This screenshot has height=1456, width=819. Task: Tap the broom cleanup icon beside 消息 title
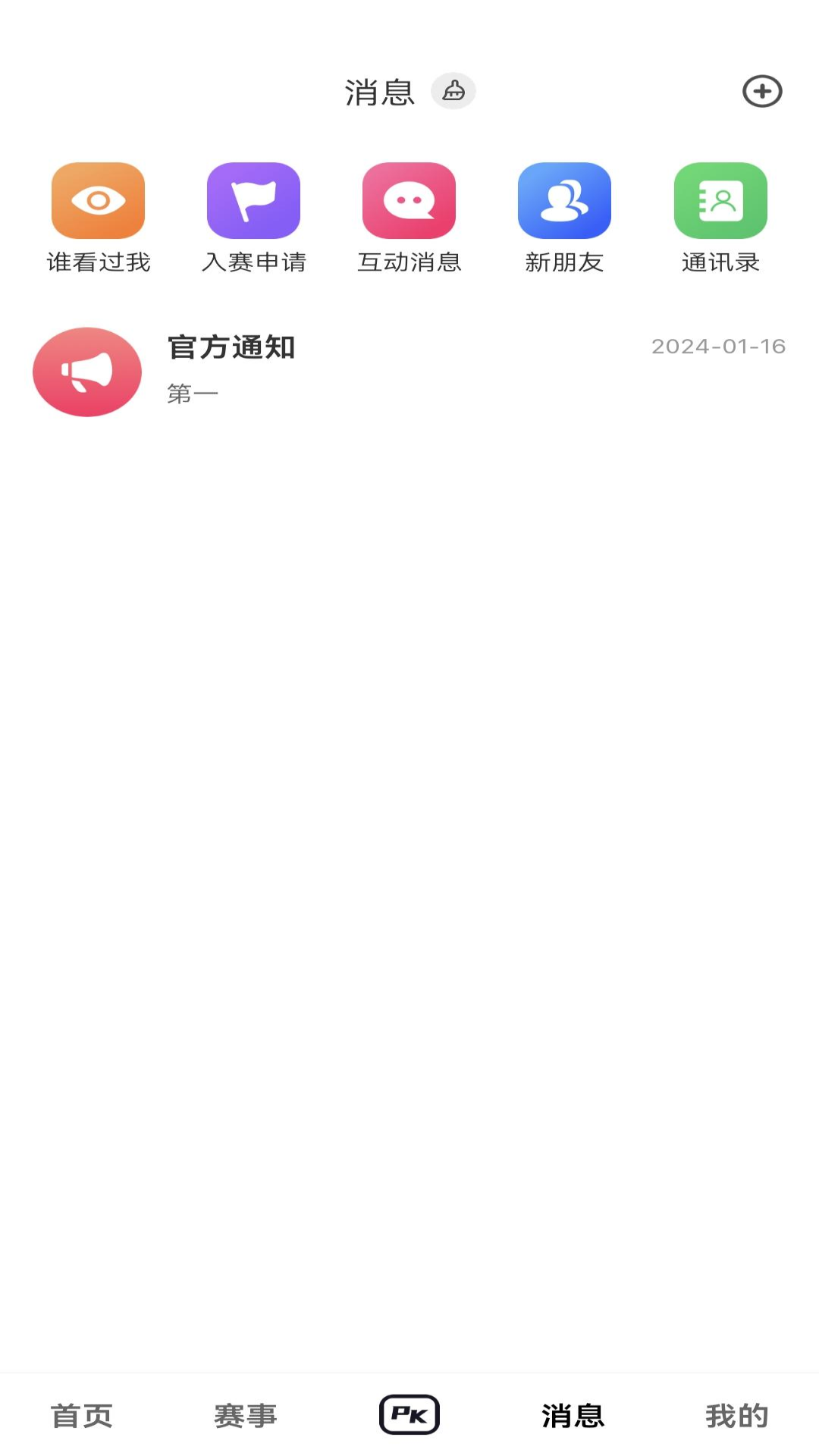(454, 90)
